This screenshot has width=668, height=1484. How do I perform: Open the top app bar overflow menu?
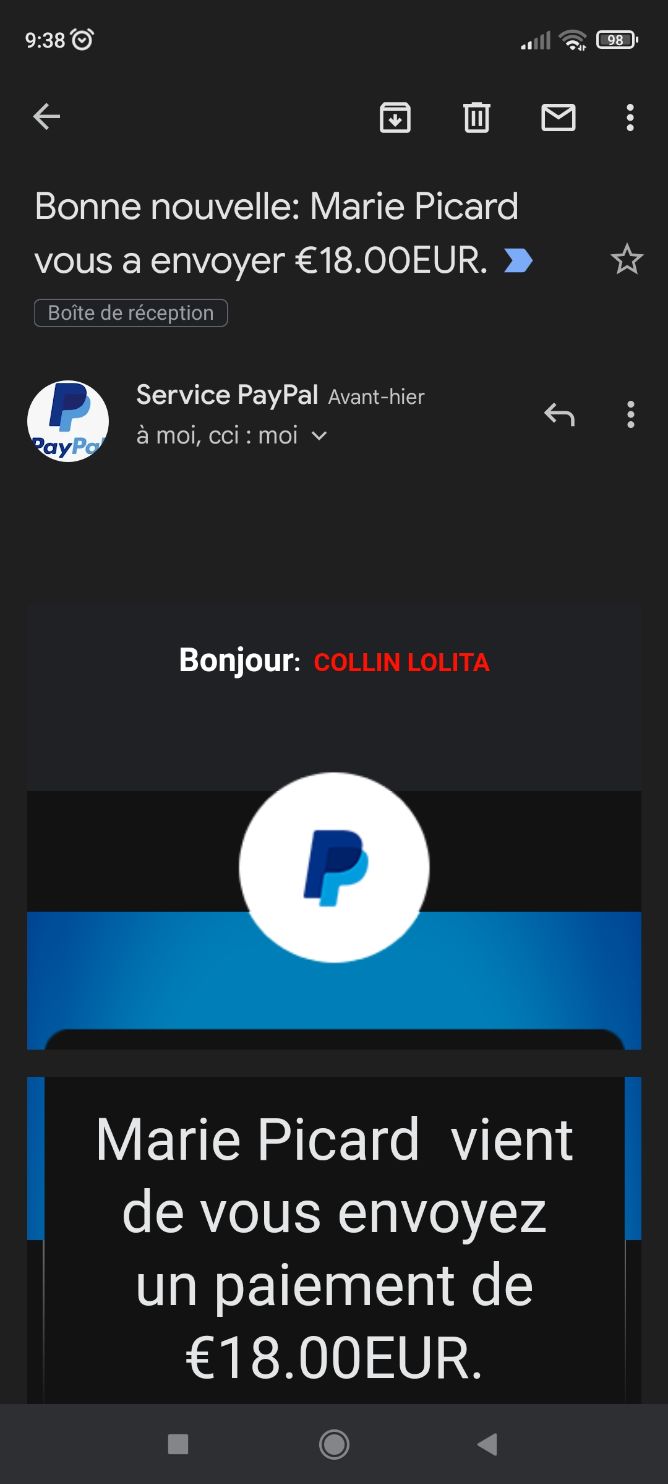pyautogui.click(x=629, y=117)
